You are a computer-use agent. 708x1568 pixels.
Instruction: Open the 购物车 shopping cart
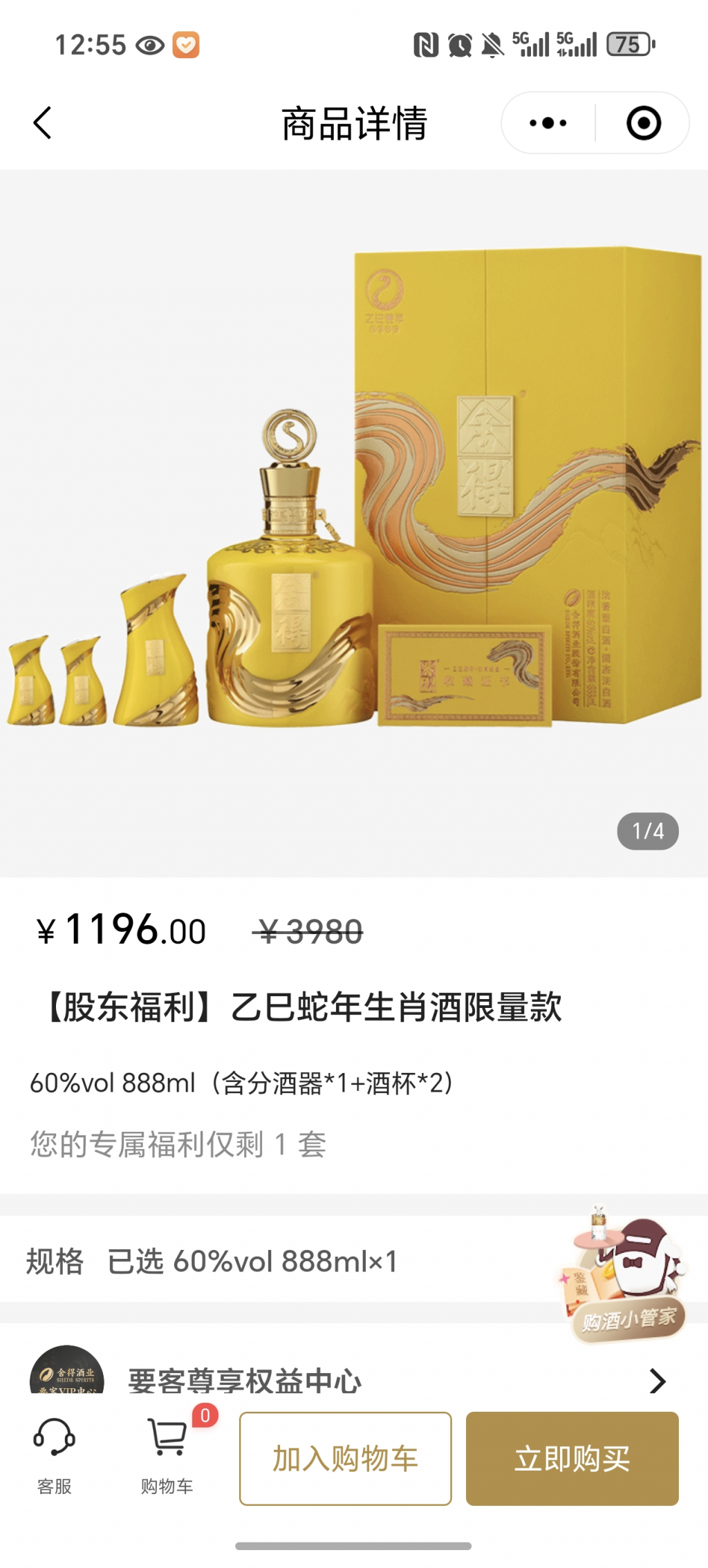point(167,1456)
